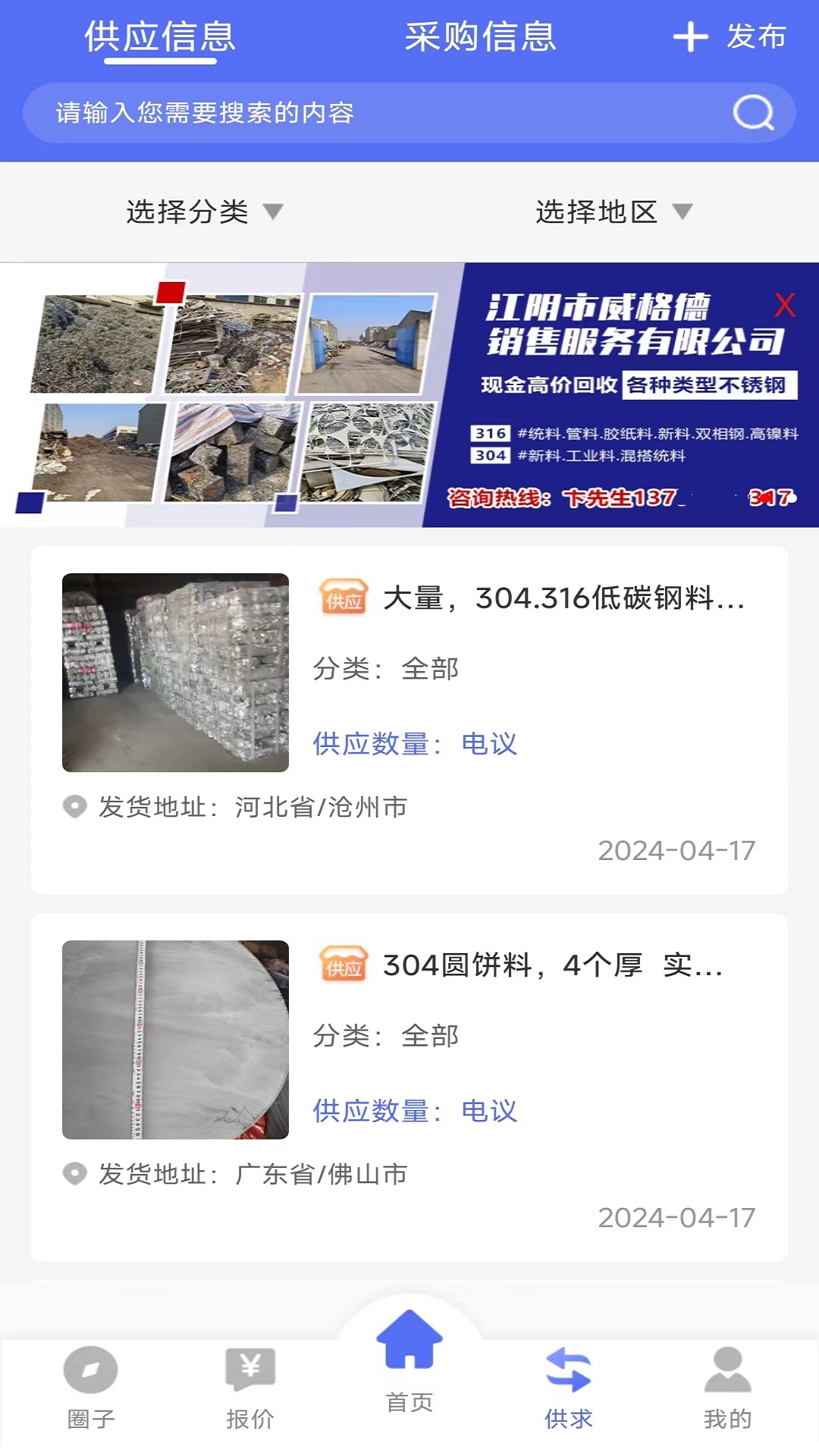Select the 供应信息 tab
This screenshot has height=1456, width=819.
click(160, 36)
